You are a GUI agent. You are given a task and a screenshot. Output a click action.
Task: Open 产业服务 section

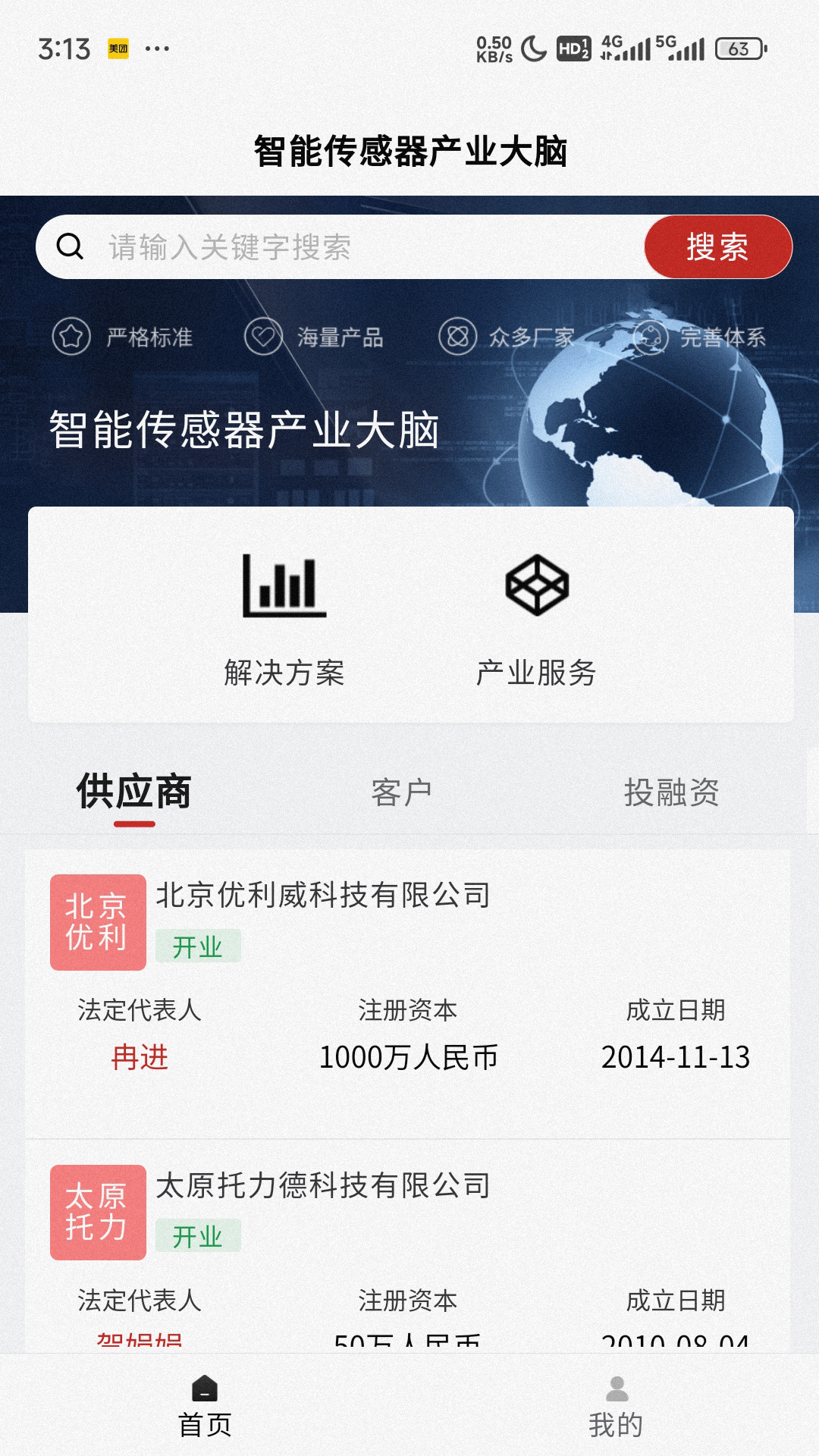tap(536, 620)
